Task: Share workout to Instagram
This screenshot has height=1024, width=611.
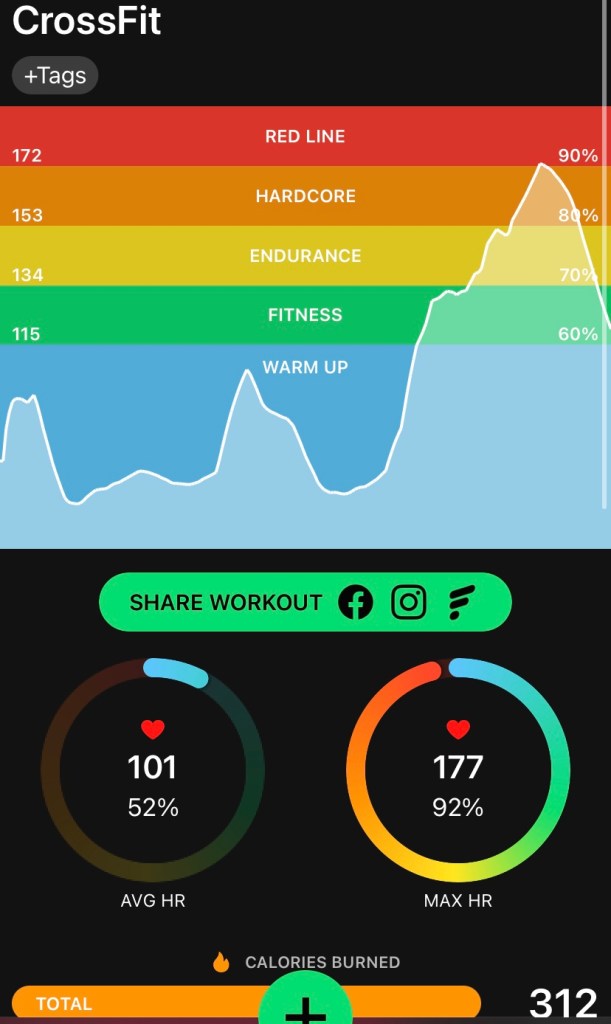Action: (x=408, y=602)
